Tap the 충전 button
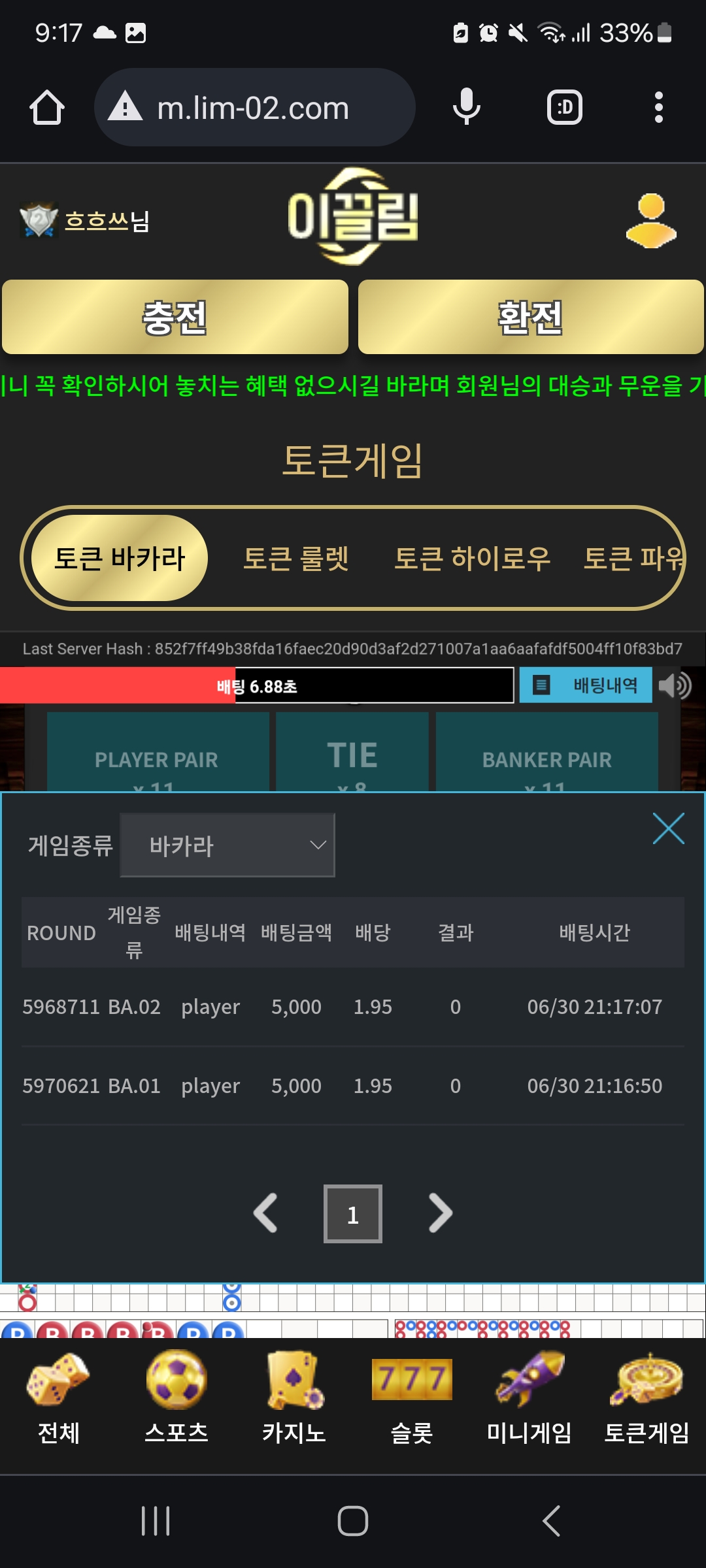Image resolution: width=706 pixels, height=1568 pixels. (175, 318)
